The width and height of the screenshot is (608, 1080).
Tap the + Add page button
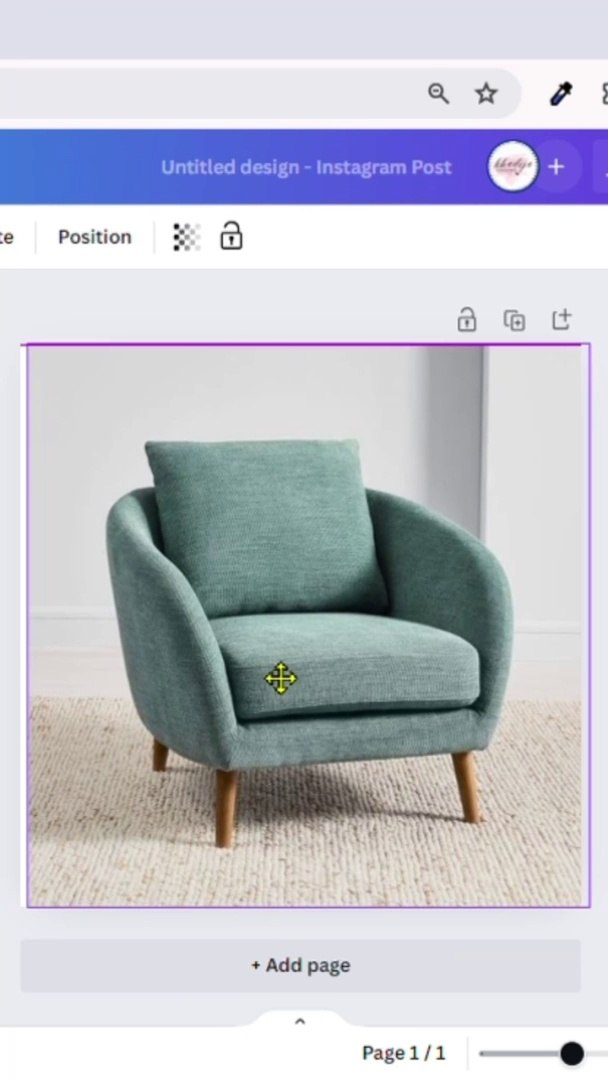click(300, 965)
